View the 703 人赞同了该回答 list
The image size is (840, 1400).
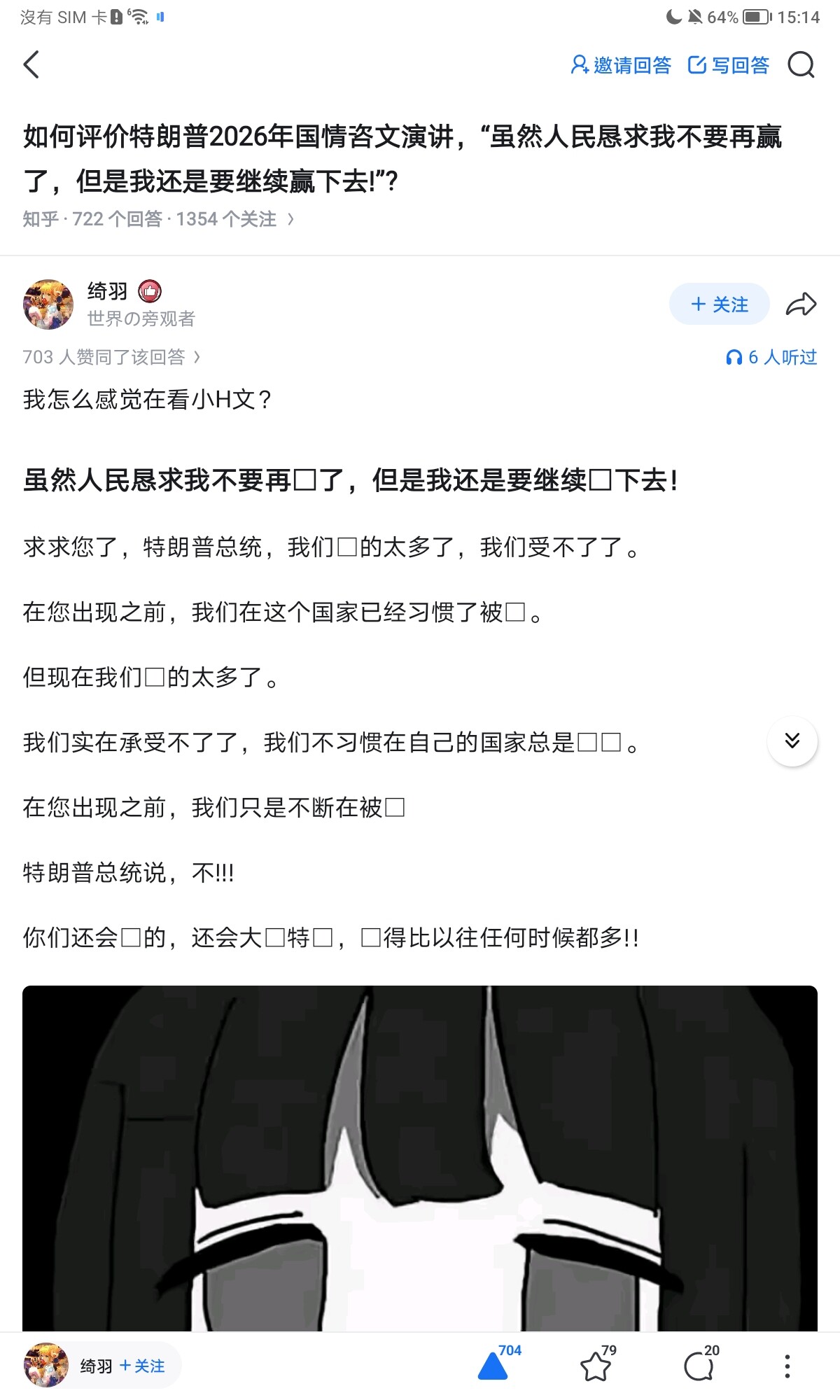point(112,357)
